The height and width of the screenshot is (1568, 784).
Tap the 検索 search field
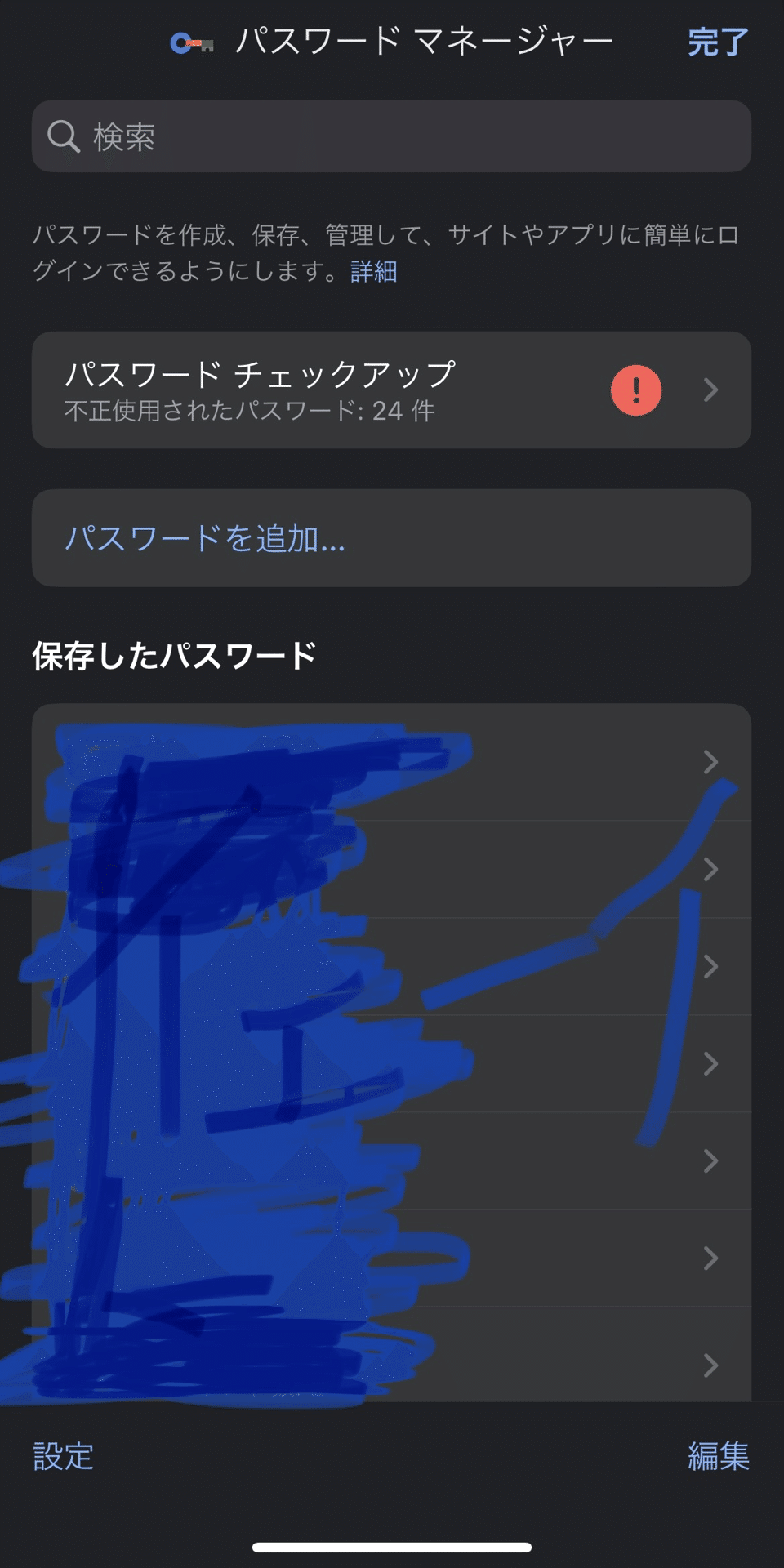(392, 136)
